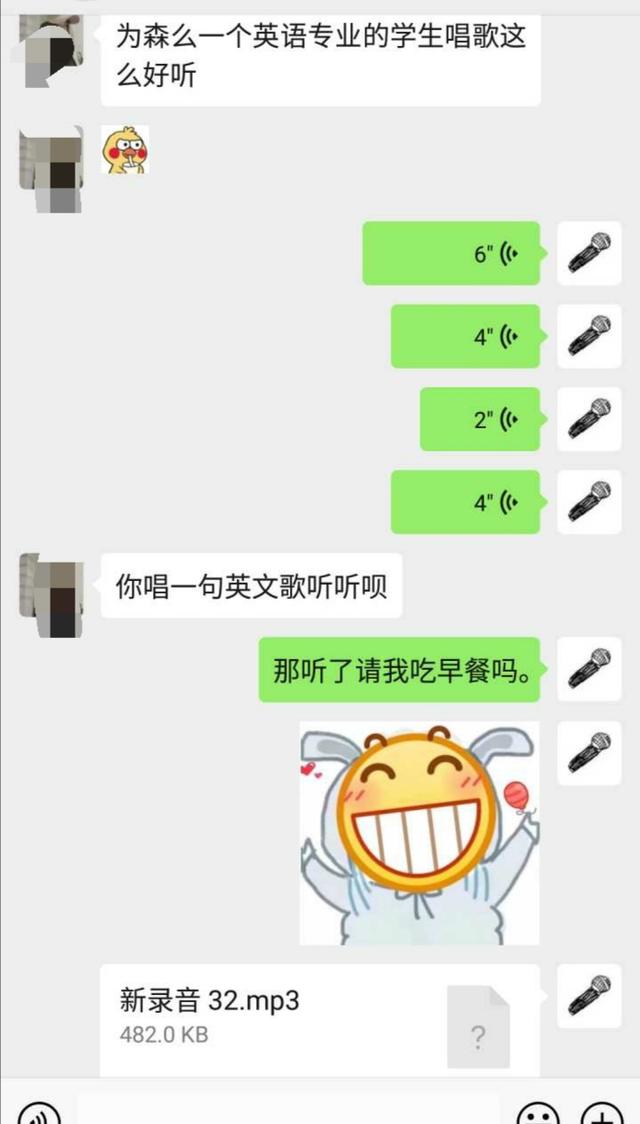Play the 6-second voice message
The height and width of the screenshot is (1124, 640).
451,254
